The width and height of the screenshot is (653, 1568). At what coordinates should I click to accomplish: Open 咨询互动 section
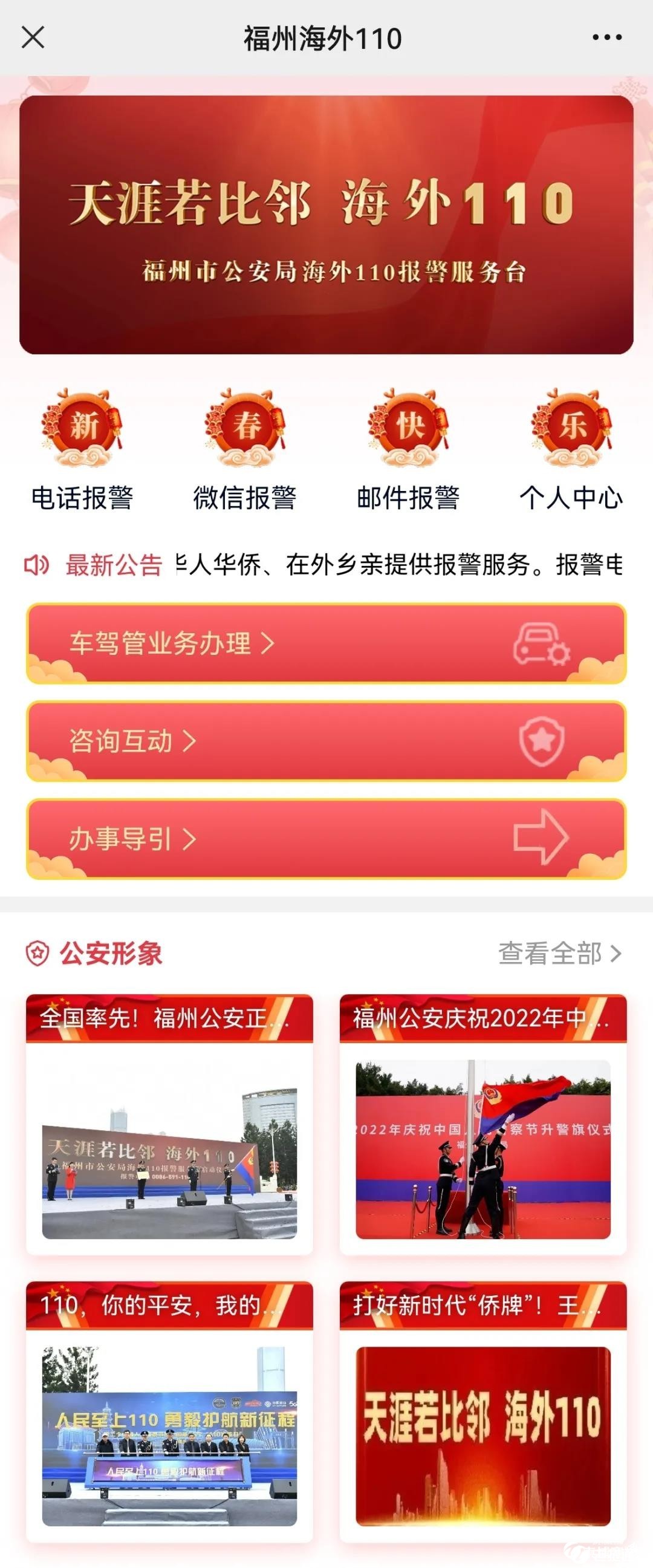coord(326,741)
